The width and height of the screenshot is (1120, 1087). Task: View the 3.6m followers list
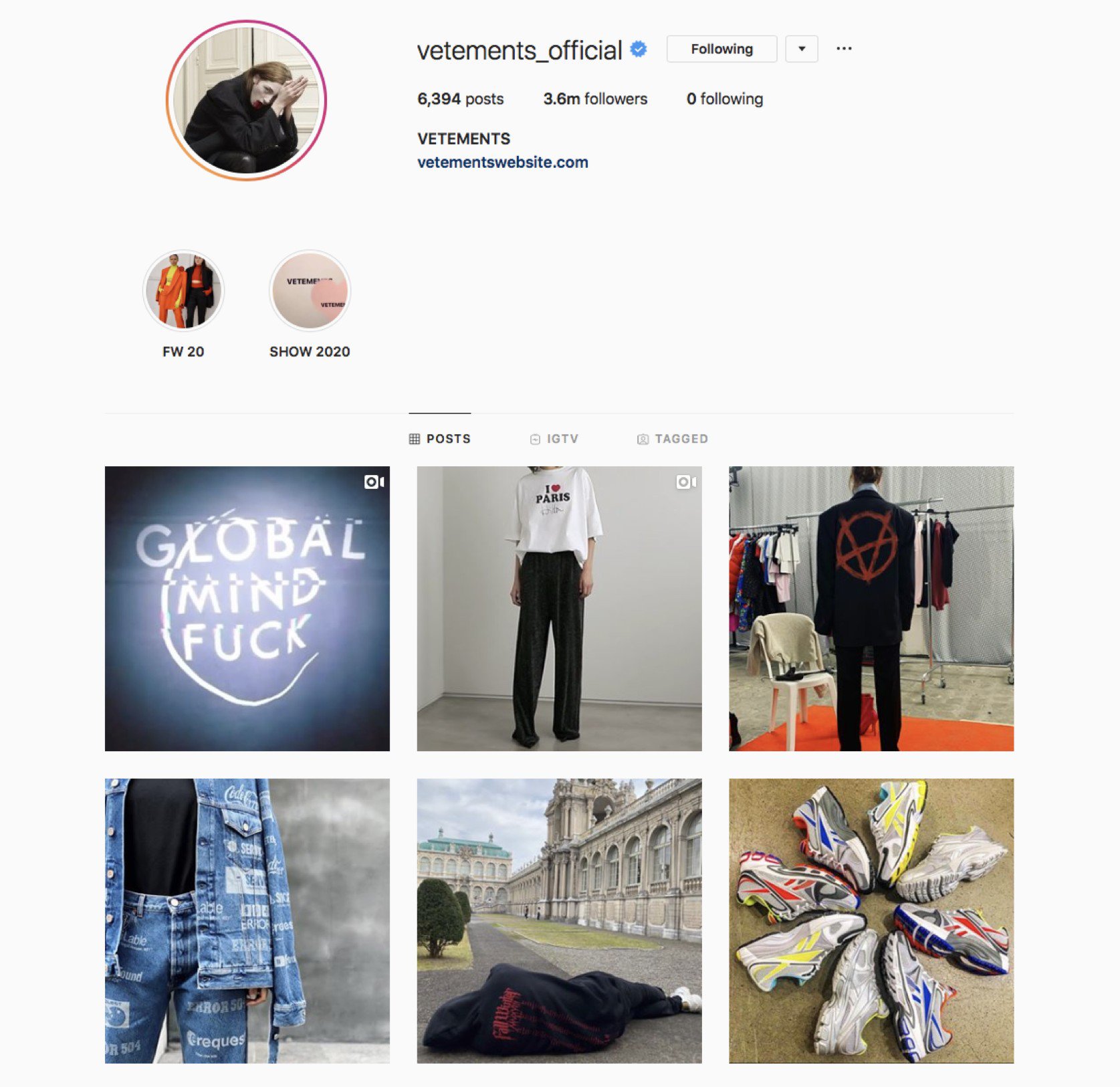pos(594,99)
